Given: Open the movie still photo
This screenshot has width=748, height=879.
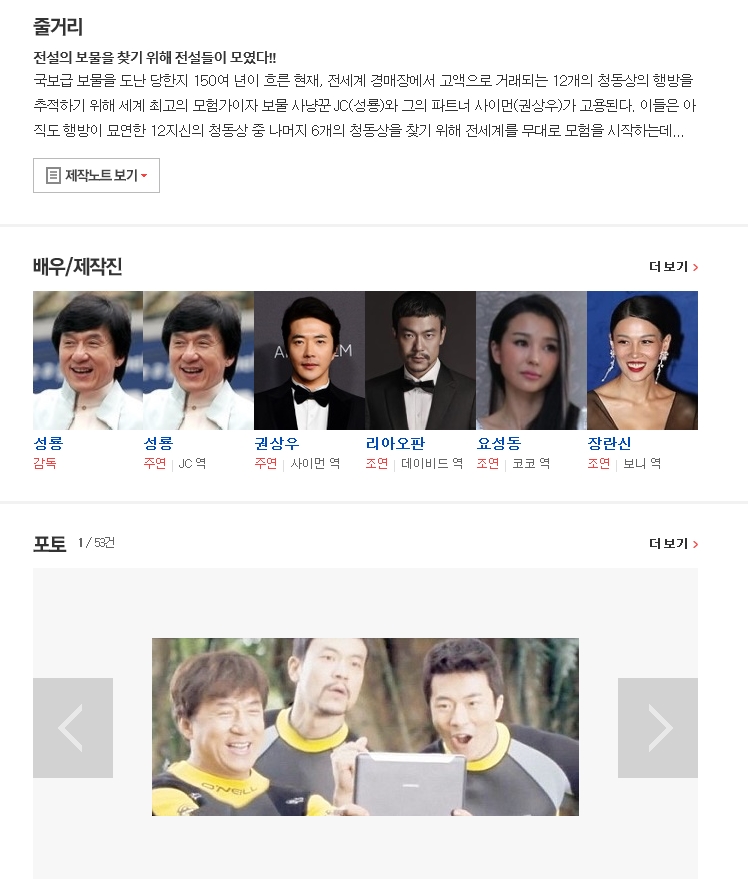Looking at the screenshot, I should [365, 727].
